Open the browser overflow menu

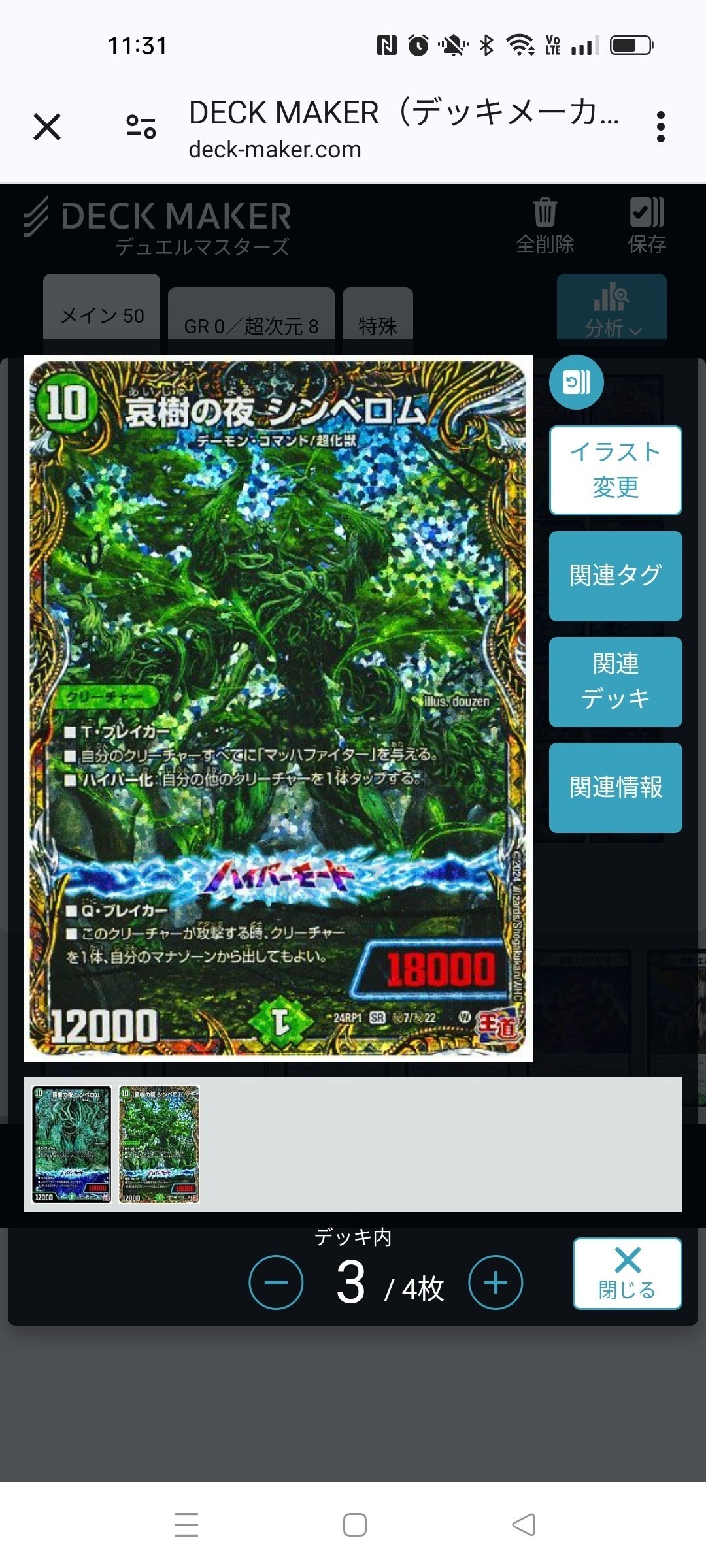(x=661, y=127)
